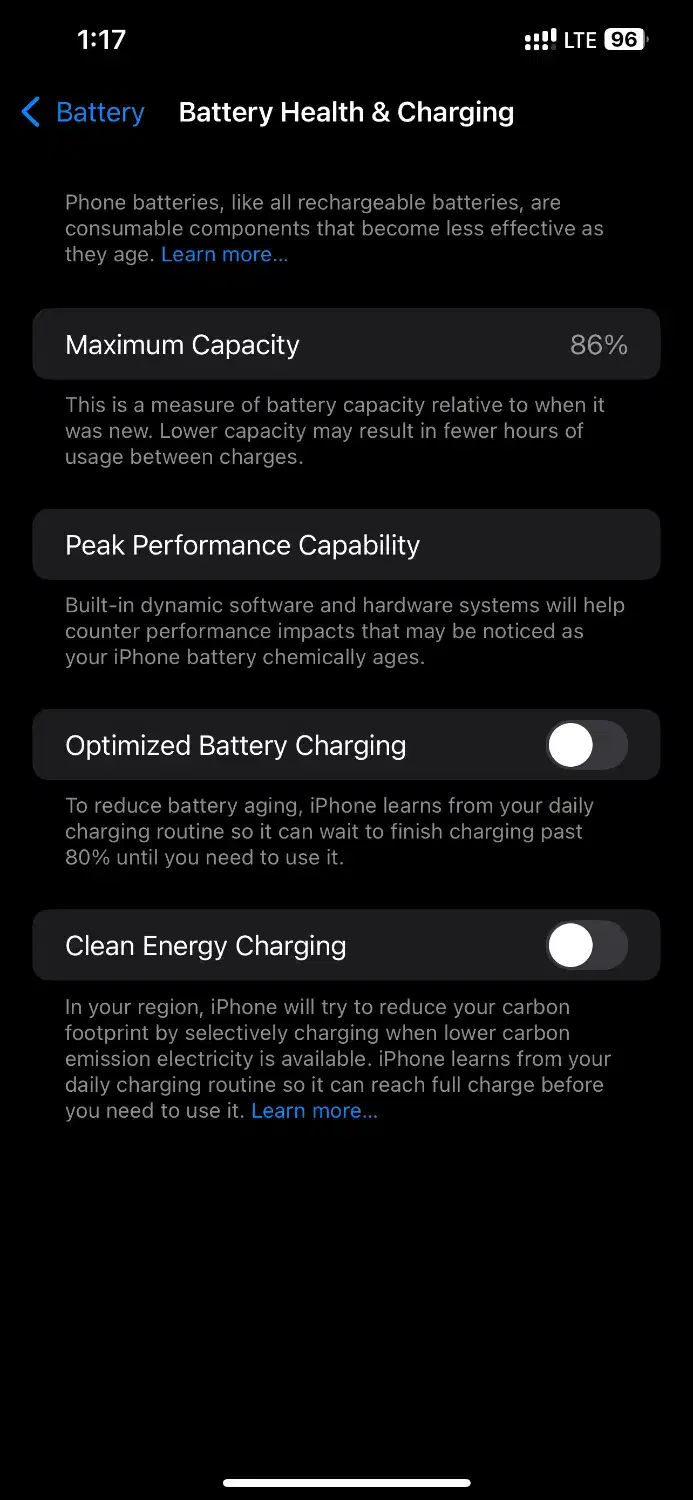693x1500 pixels.
Task: Go back to Battery settings
Action: coord(83,112)
